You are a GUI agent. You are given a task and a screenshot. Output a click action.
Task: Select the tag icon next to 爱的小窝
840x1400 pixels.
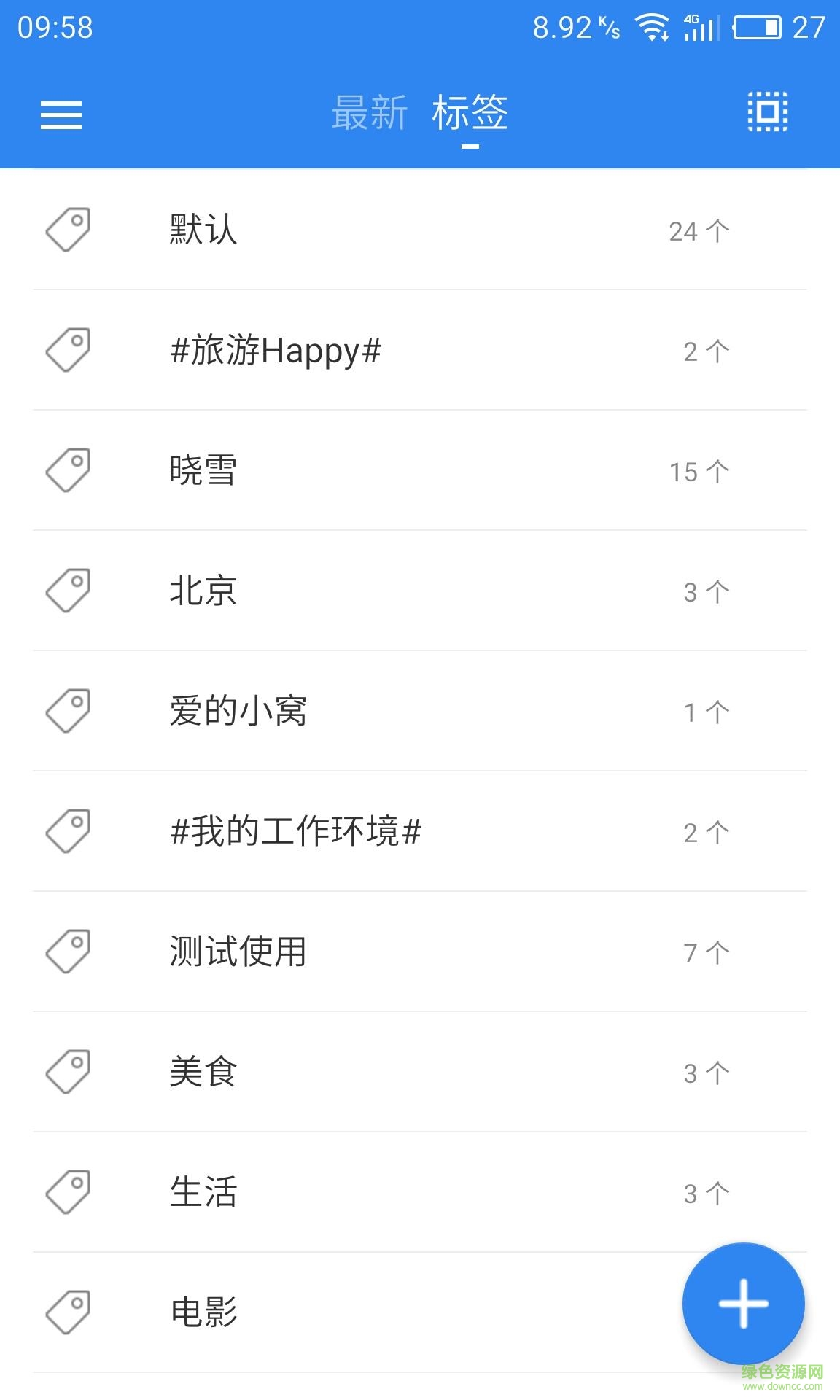tap(69, 711)
